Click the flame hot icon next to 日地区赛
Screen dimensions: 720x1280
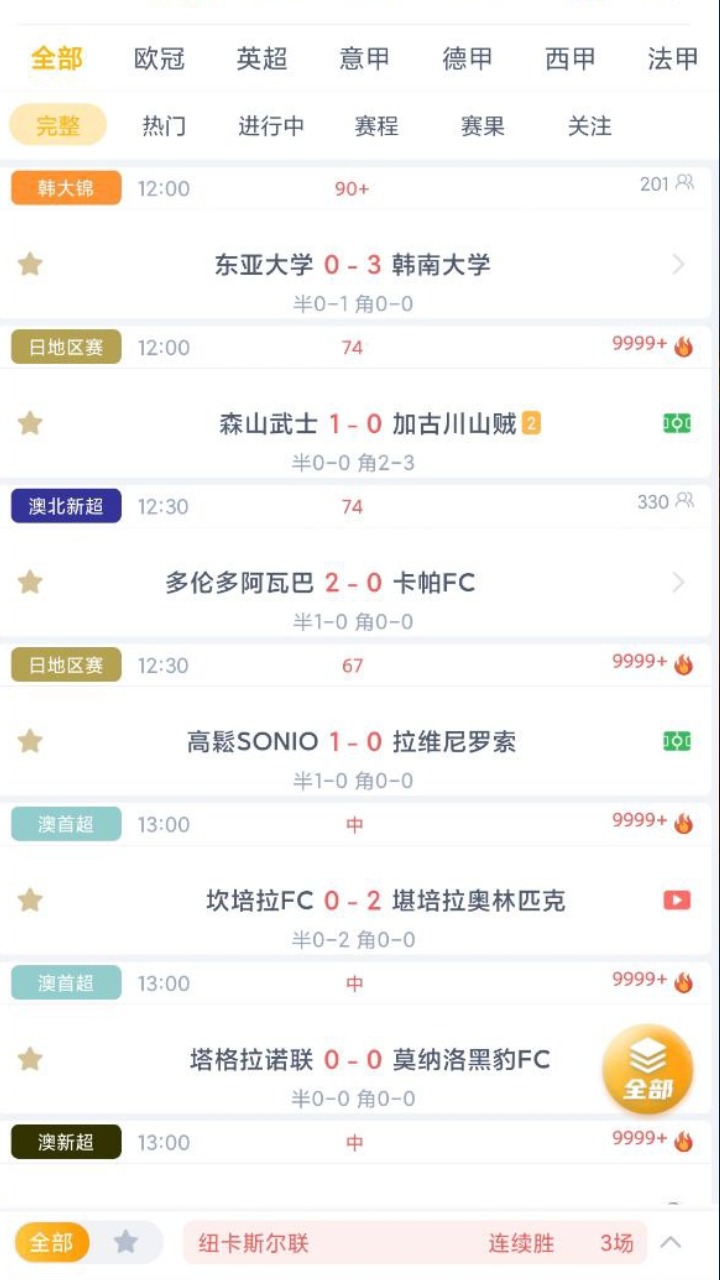(x=681, y=347)
